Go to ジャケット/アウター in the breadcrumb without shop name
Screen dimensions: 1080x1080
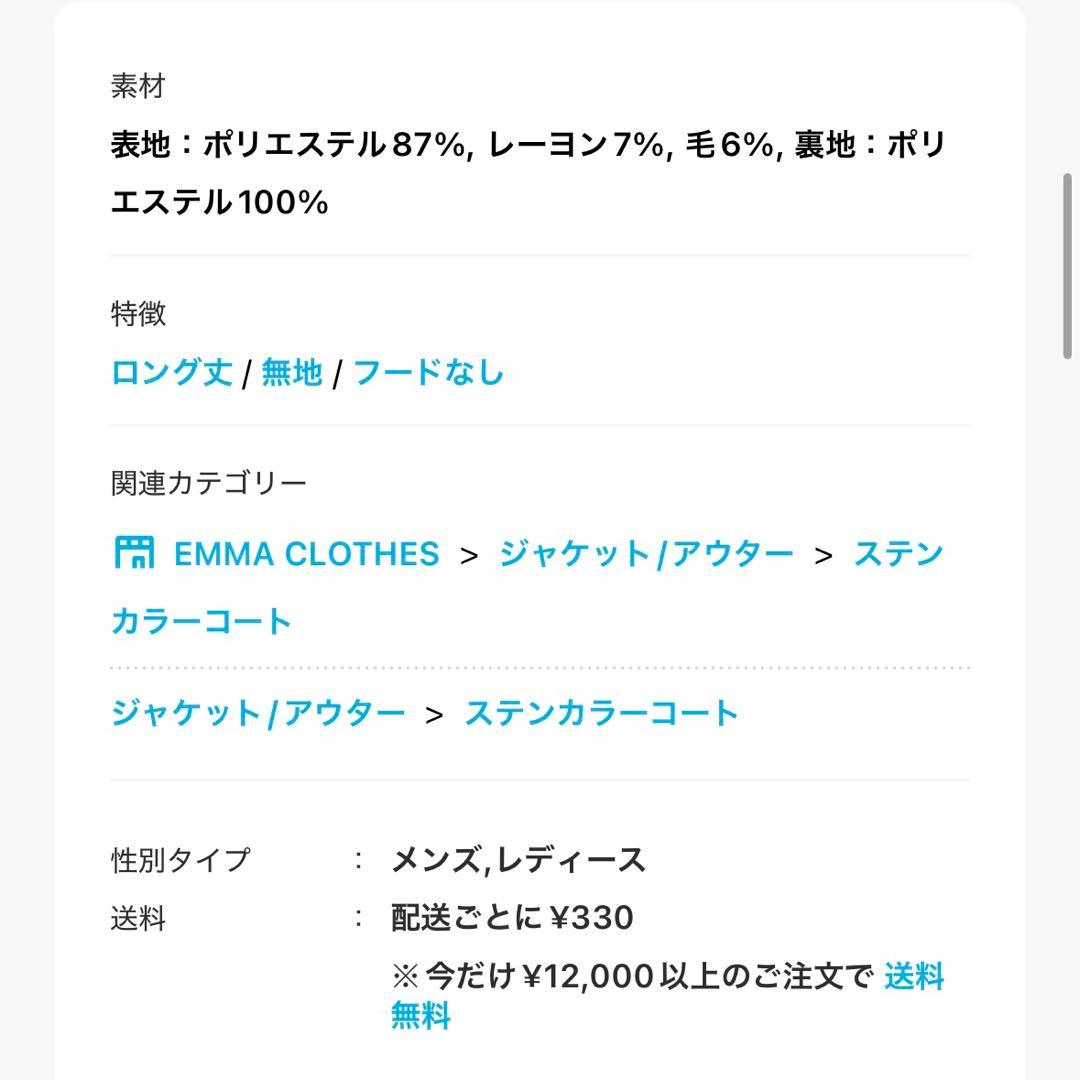(258, 713)
